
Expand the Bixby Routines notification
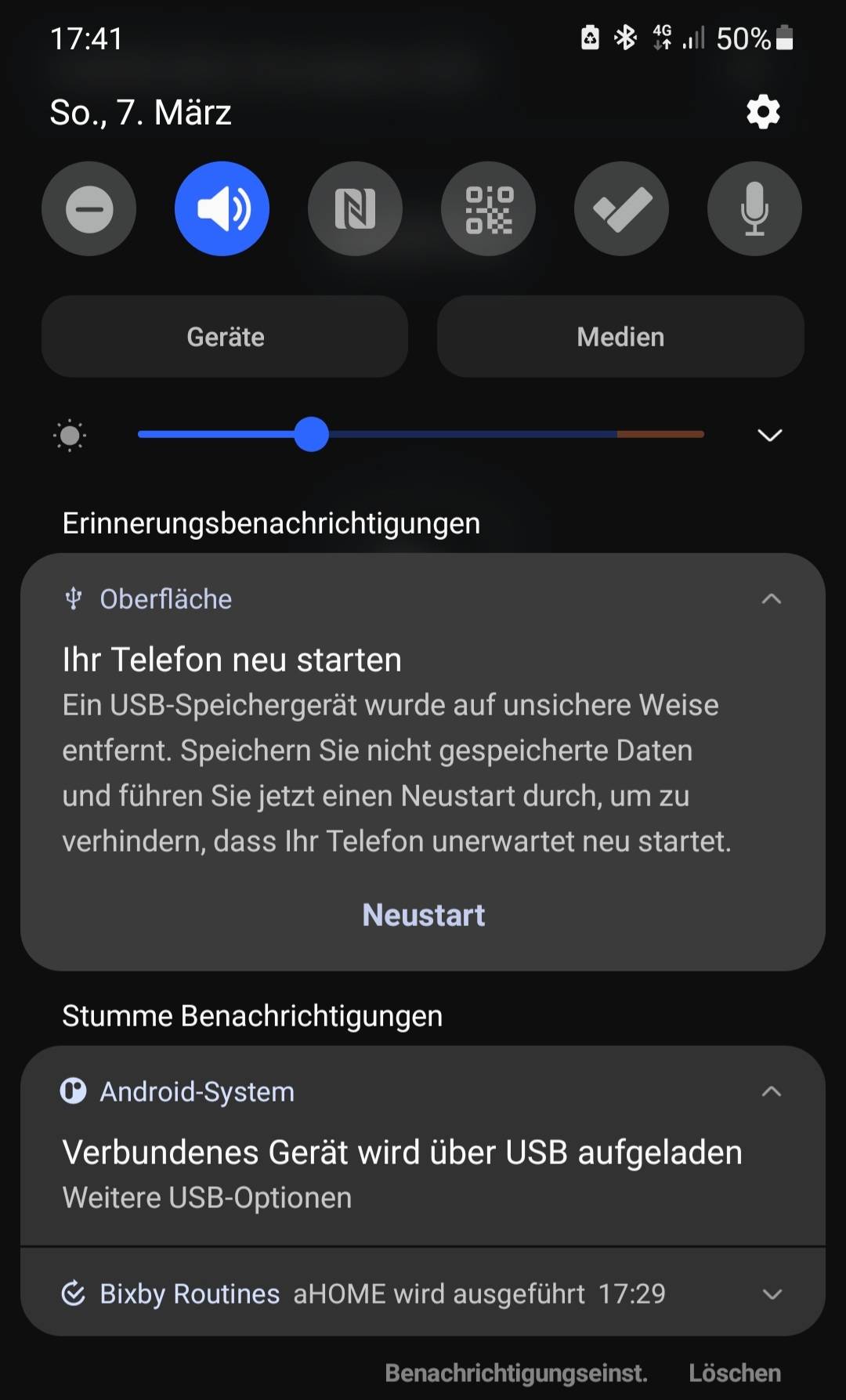pos(772,1294)
